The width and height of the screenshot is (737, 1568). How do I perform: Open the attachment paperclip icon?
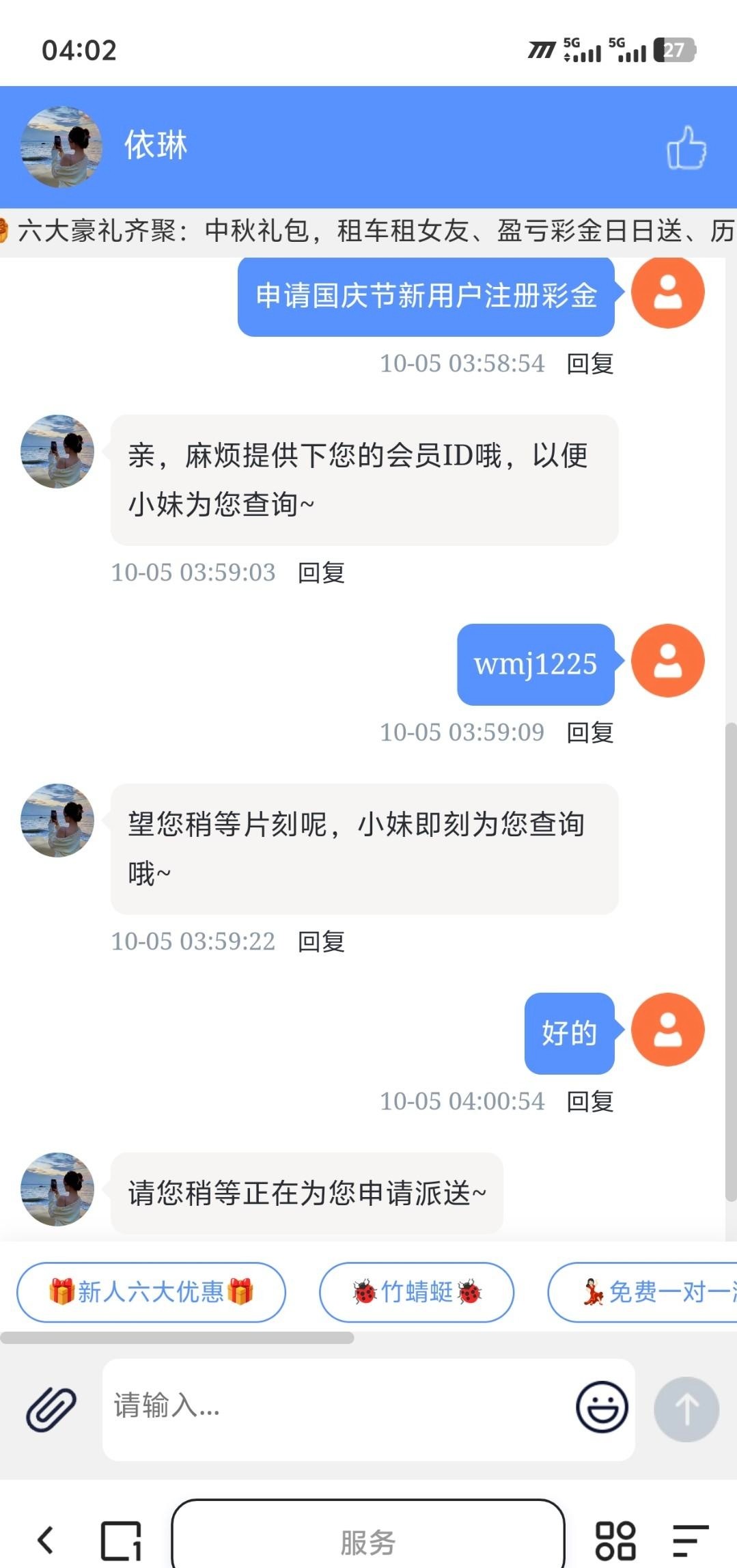(x=53, y=1409)
